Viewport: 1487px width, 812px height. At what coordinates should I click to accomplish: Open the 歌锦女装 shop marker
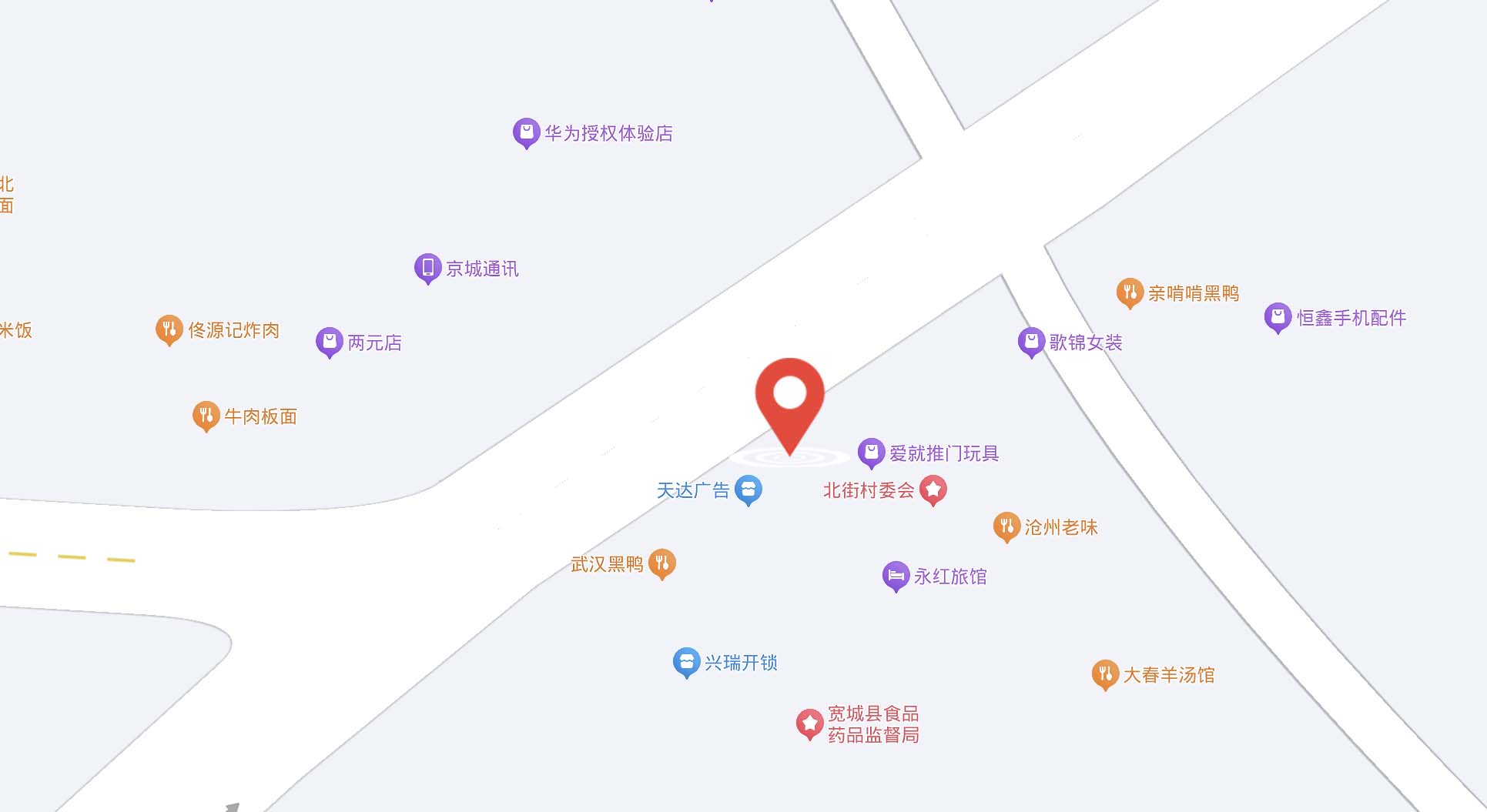1031,342
